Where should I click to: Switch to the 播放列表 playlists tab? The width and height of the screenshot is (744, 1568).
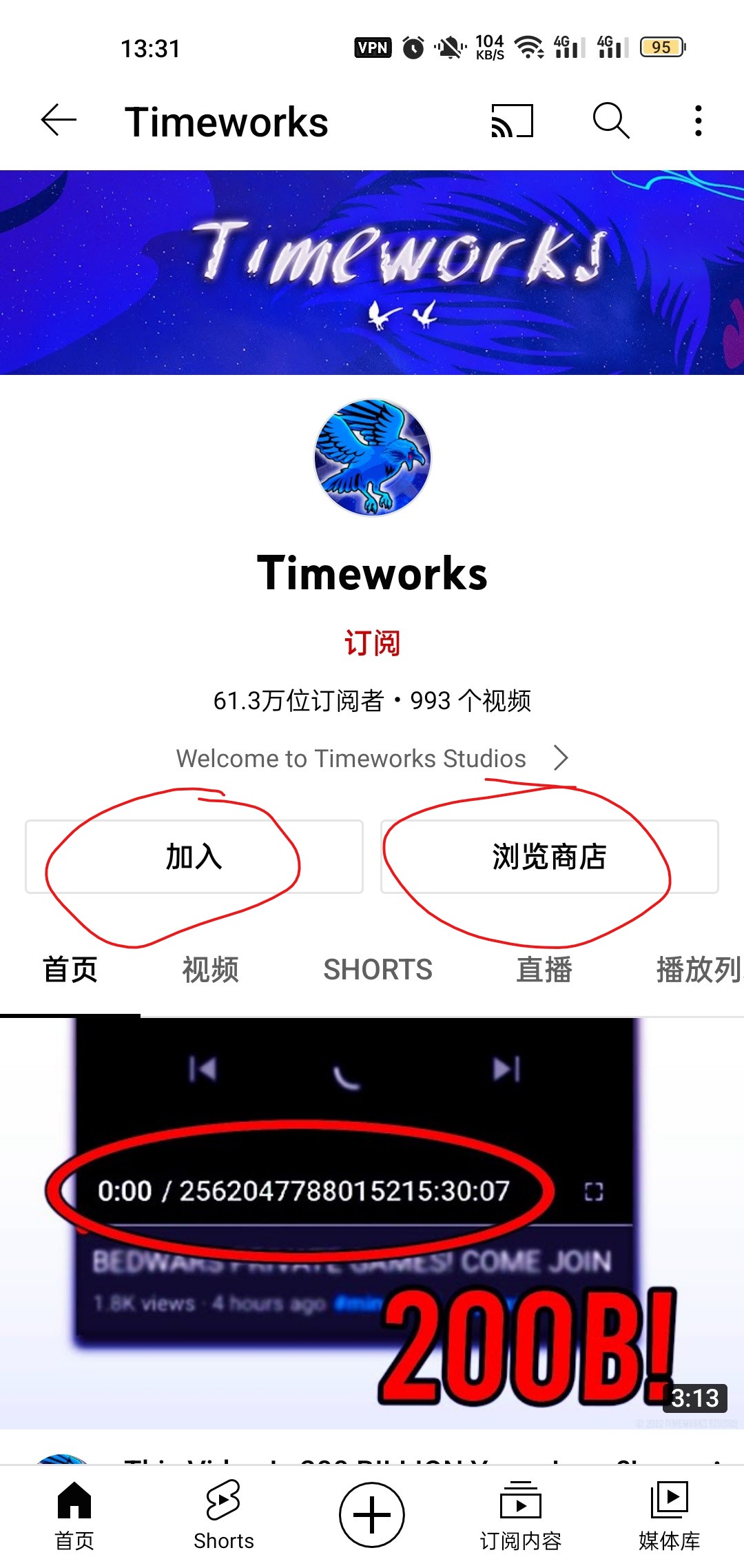tap(697, 970)
